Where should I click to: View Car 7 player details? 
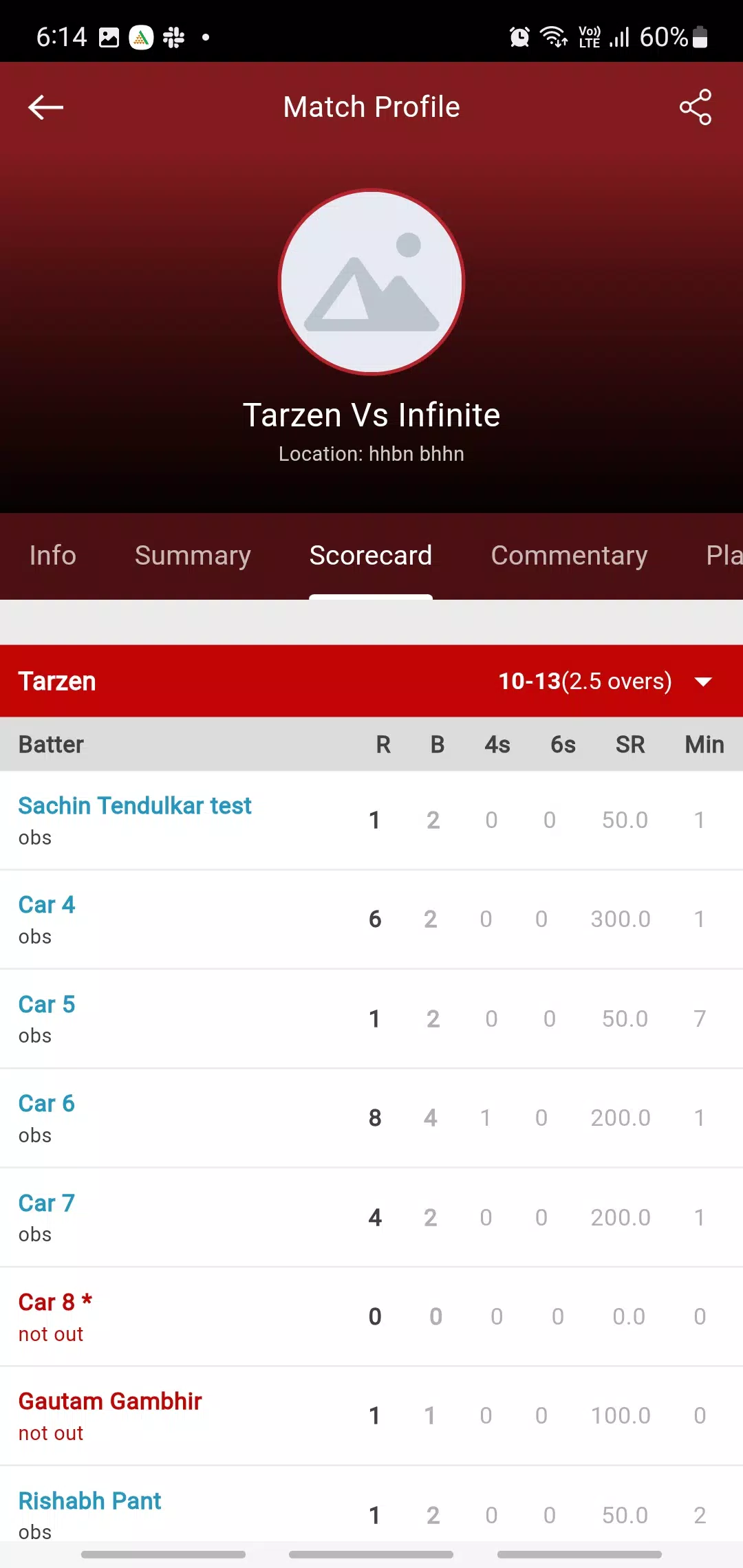(x=47, y=1204)
